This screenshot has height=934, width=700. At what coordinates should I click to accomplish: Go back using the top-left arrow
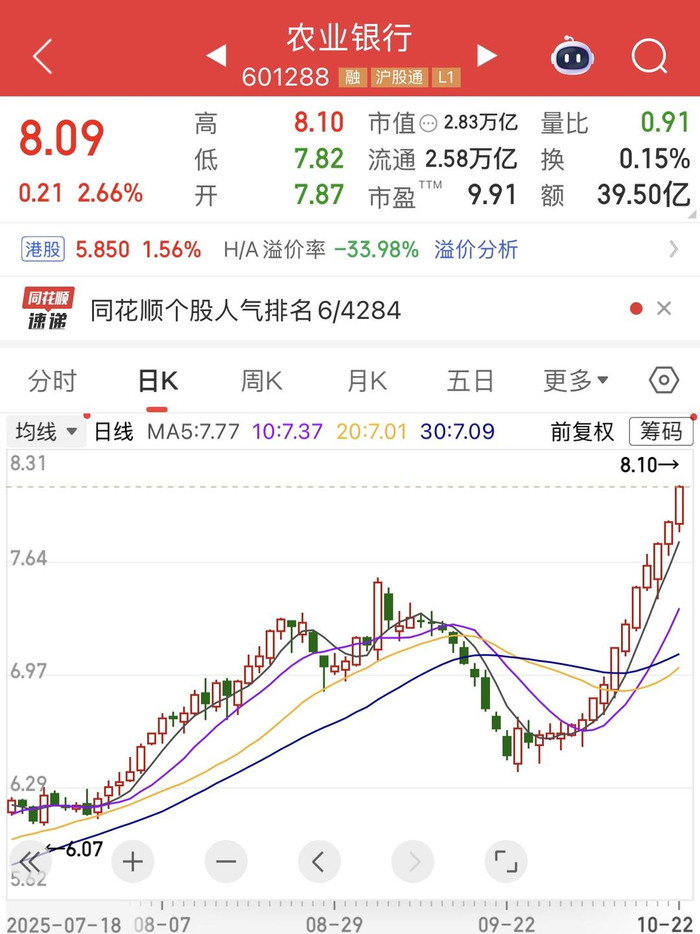(x=42, y=57)
